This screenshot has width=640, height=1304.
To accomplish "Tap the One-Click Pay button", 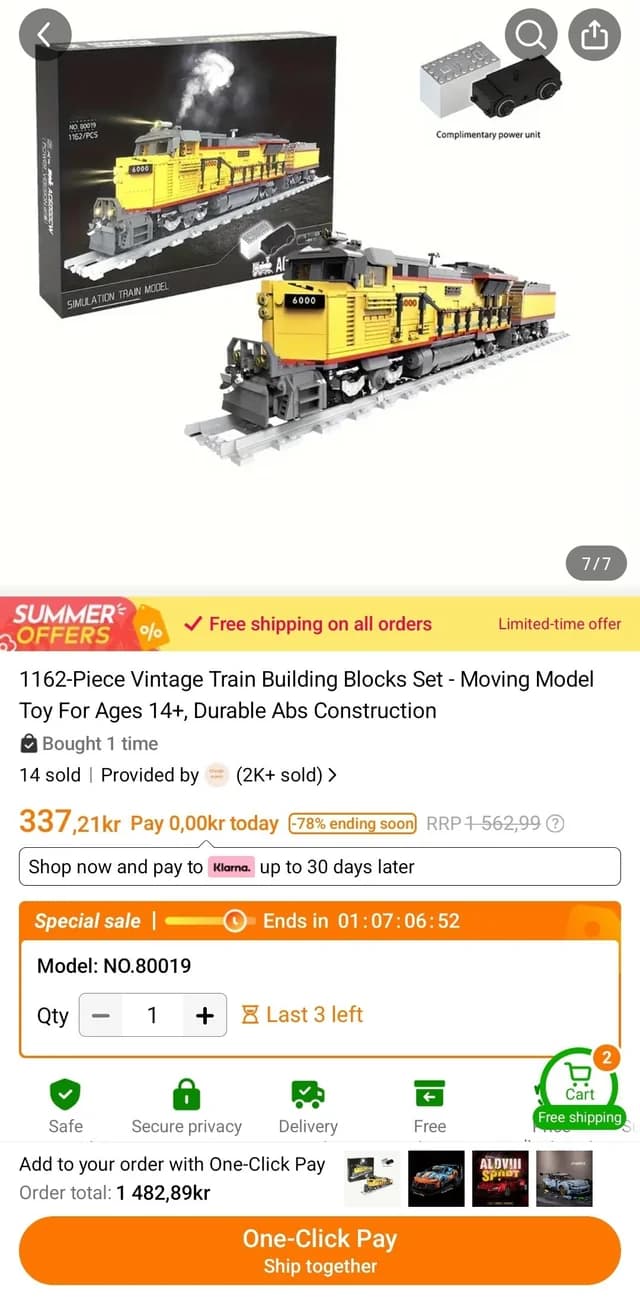I will click(320, 1250).
